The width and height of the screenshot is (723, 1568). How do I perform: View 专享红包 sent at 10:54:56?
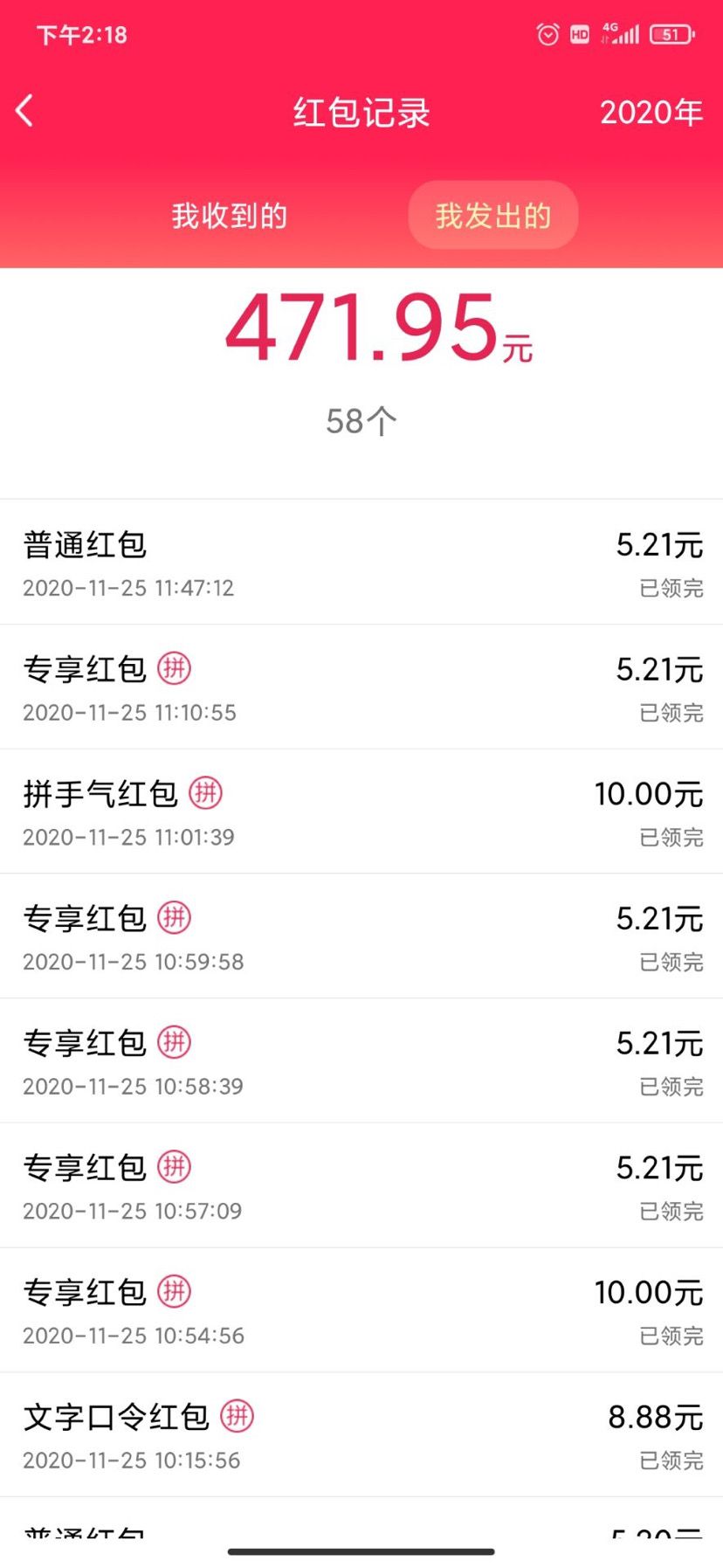[361, 1310]
